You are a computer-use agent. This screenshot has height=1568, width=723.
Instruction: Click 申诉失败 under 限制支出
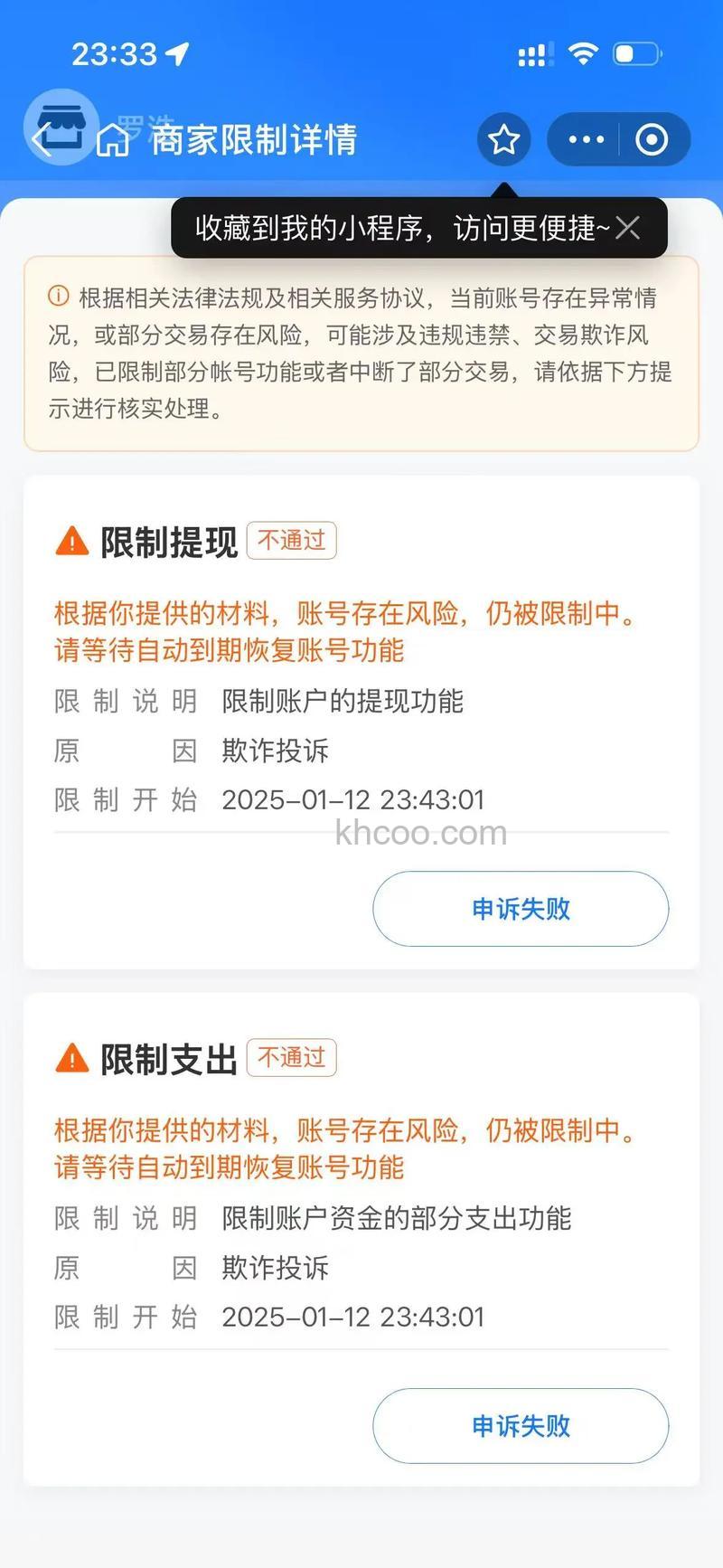point(520,1426)
